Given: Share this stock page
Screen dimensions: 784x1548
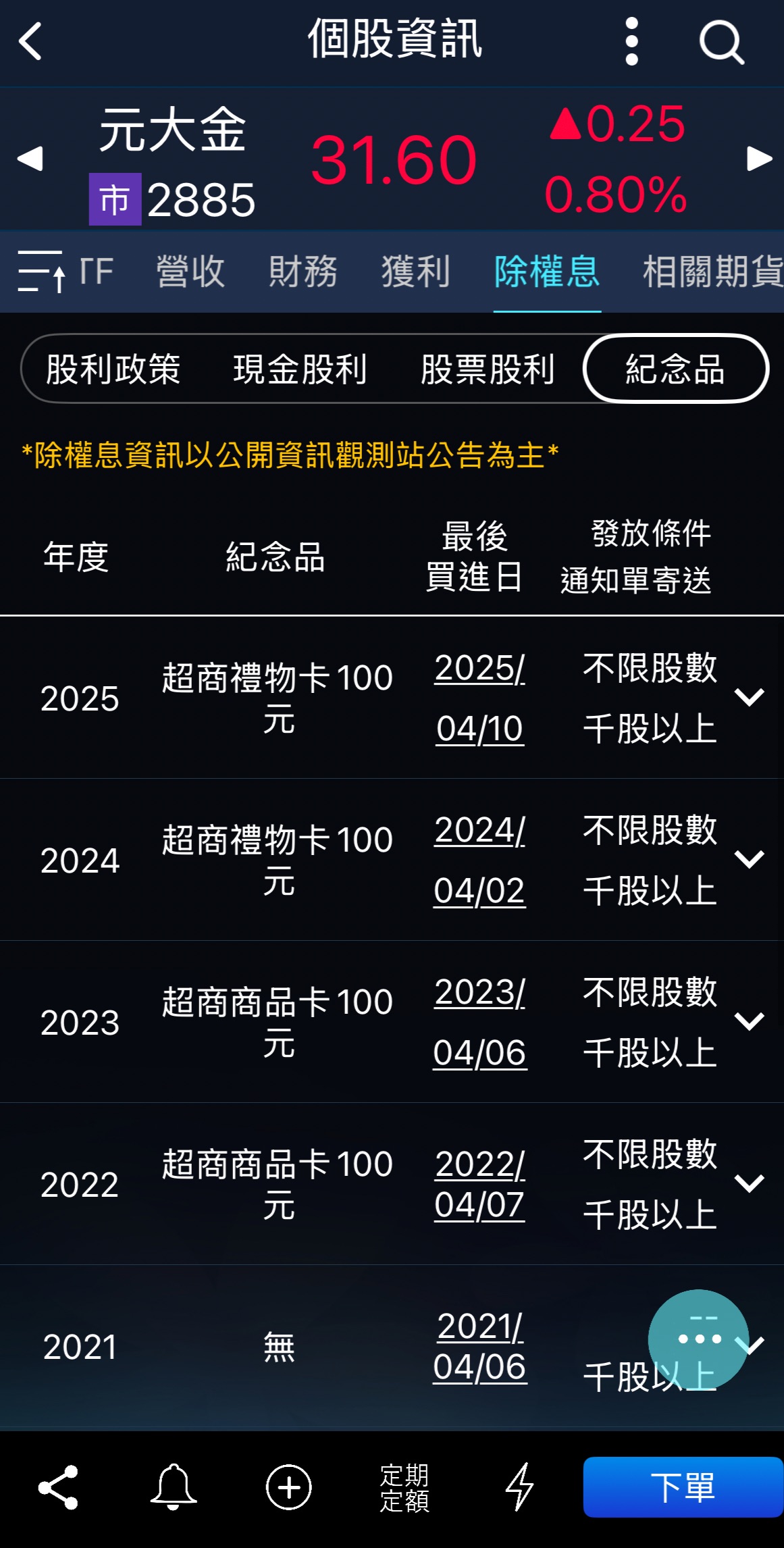Looking at the screenshot, I should 58,1487.
